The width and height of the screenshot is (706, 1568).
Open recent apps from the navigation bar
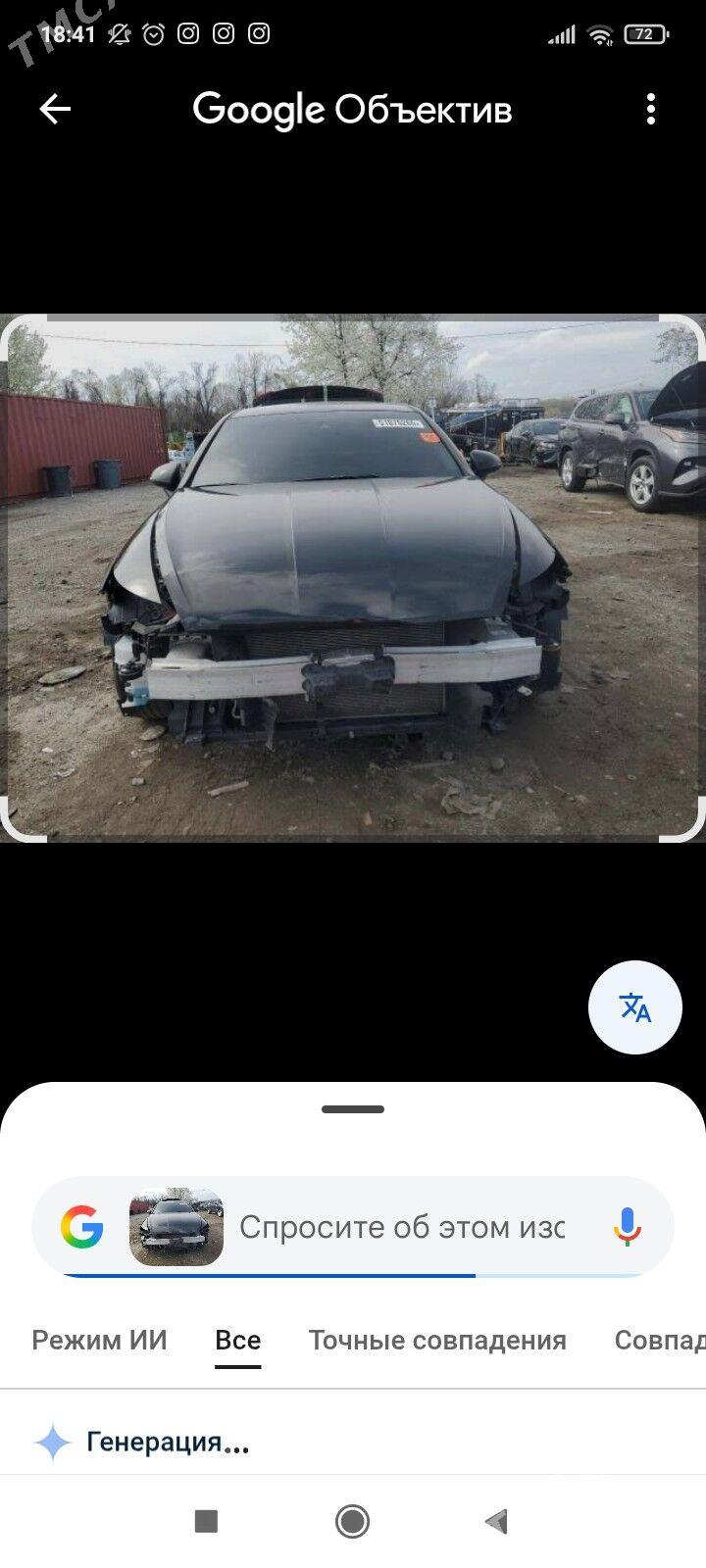pyautogui.click(x=206, y=1521)
